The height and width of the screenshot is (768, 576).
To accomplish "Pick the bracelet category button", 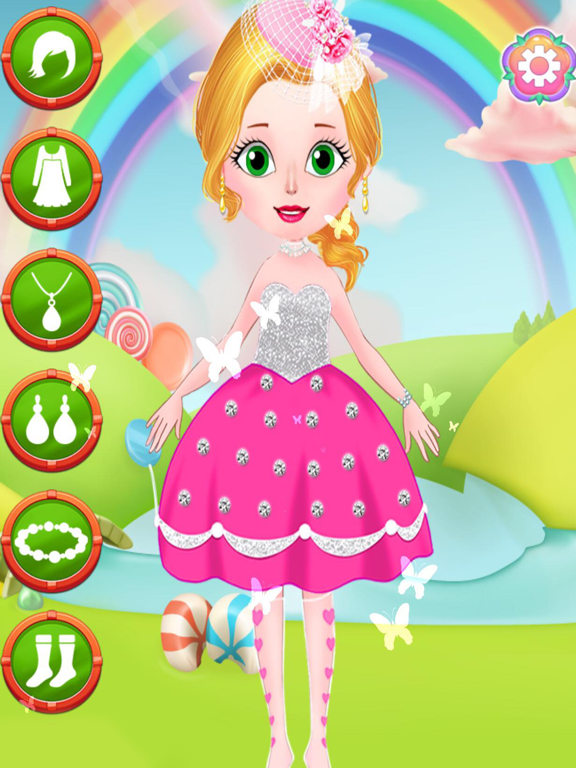I will 51,541.
